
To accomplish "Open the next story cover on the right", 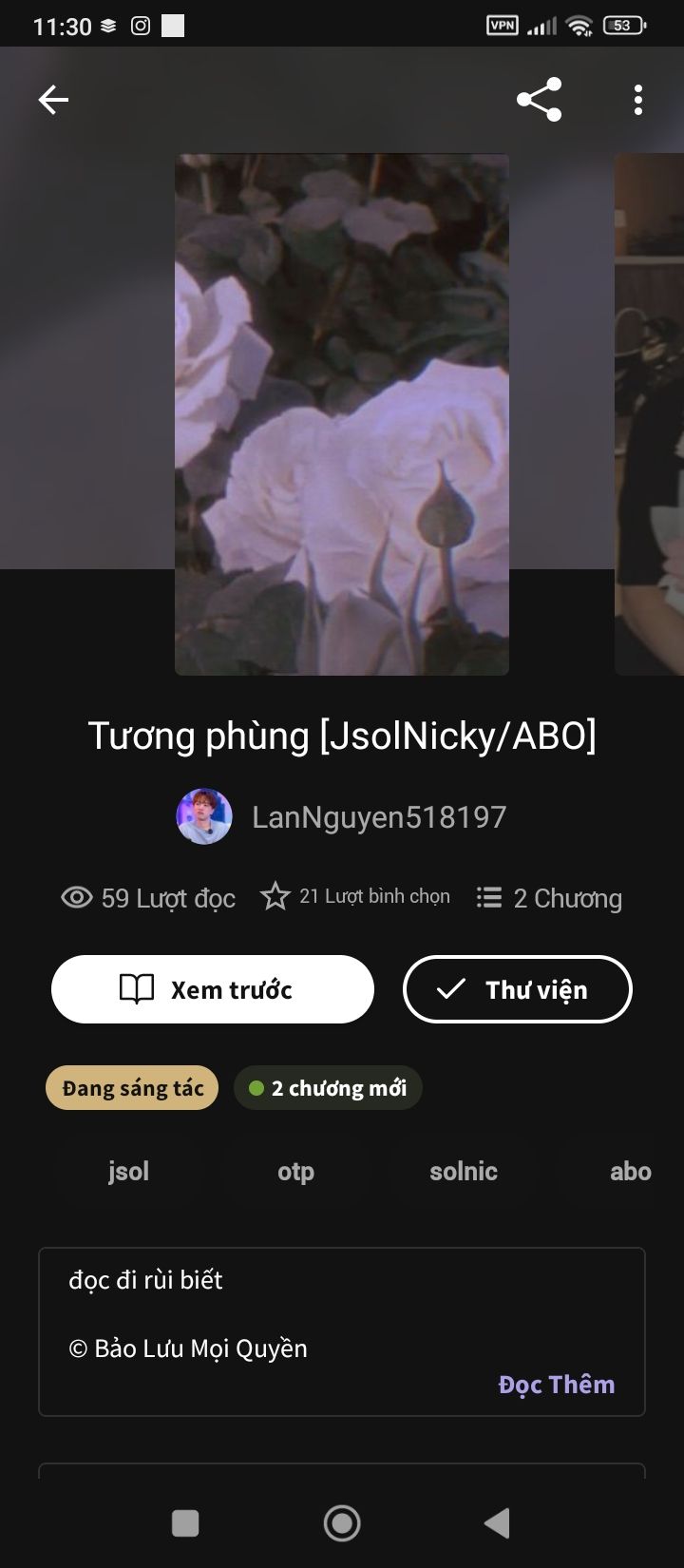I will pyautogui.click(x=651, y=414).
